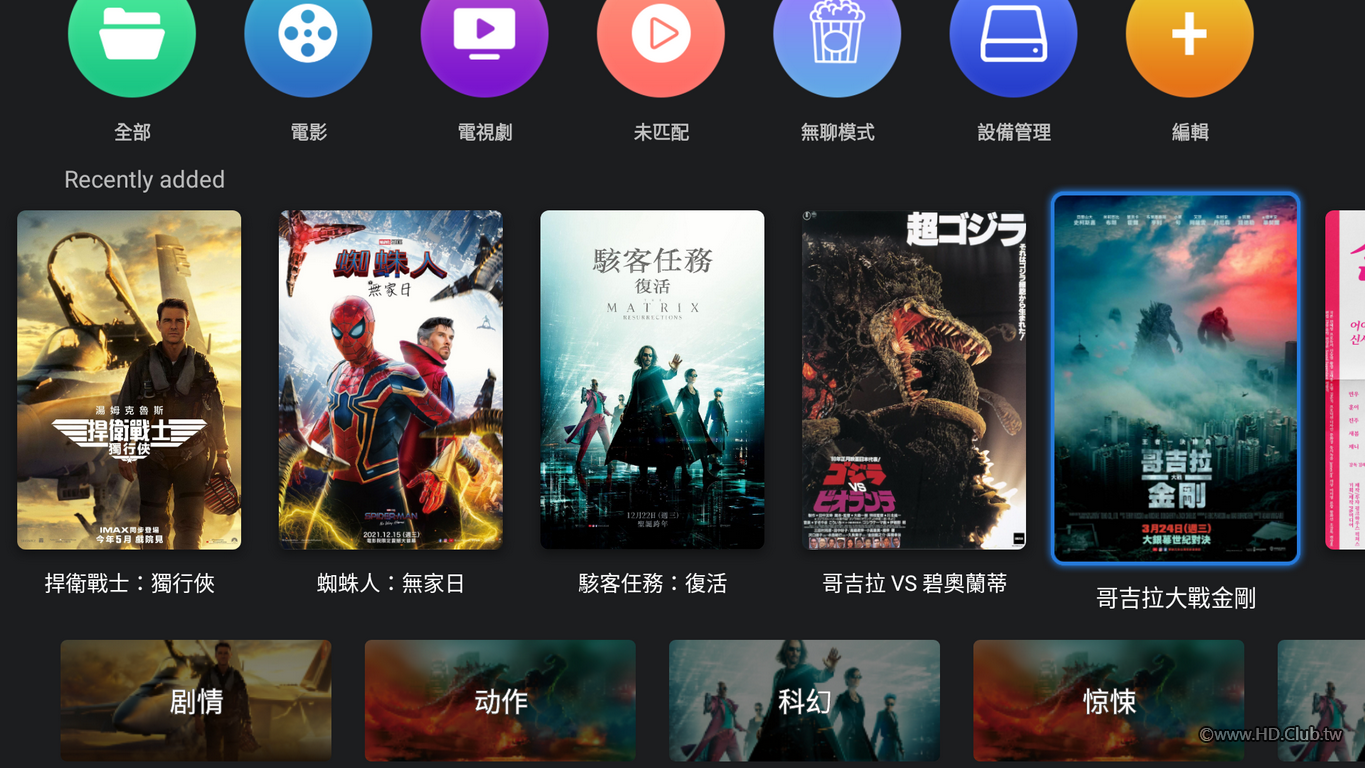View details for 駭客任務：復活
Image resolution: width=1365 pixels, height=768 pixels.
point(652,380)
